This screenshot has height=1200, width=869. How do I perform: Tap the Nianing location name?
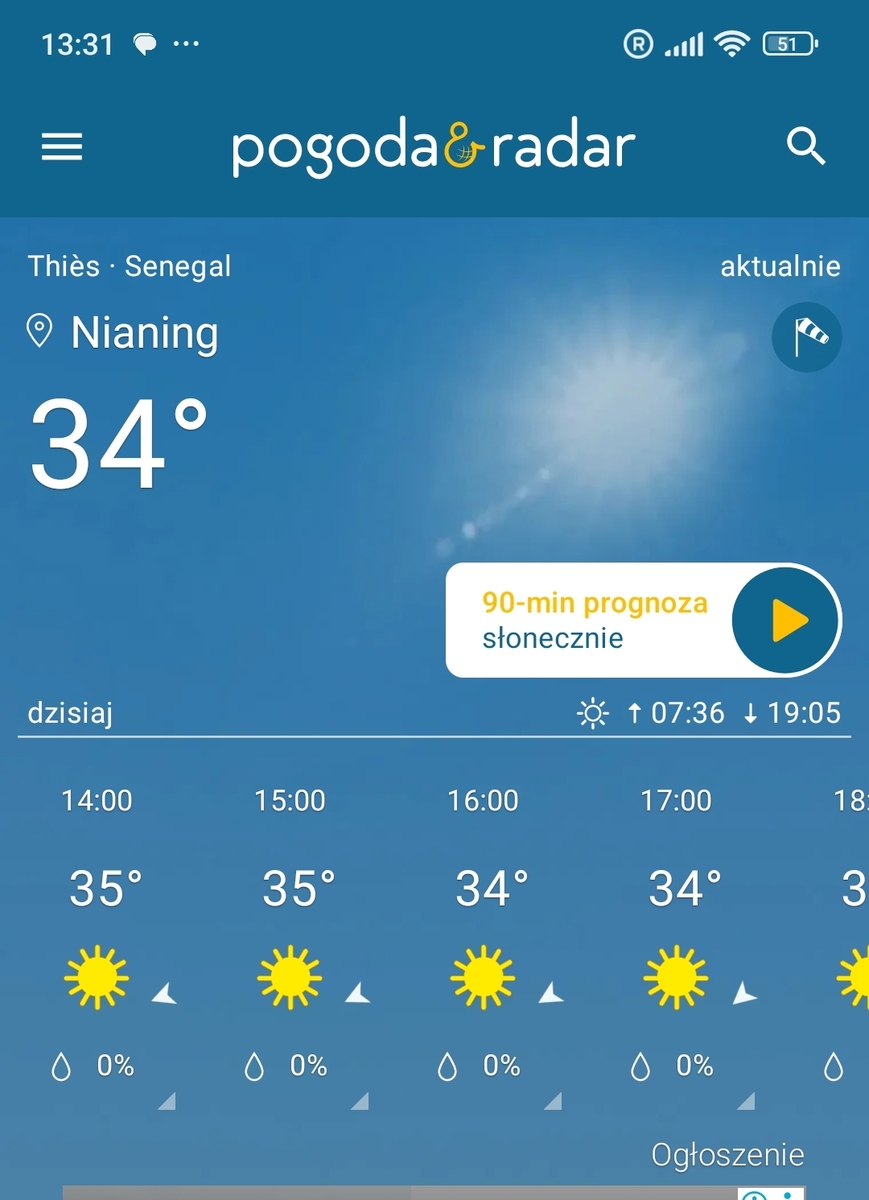(144, 333)
